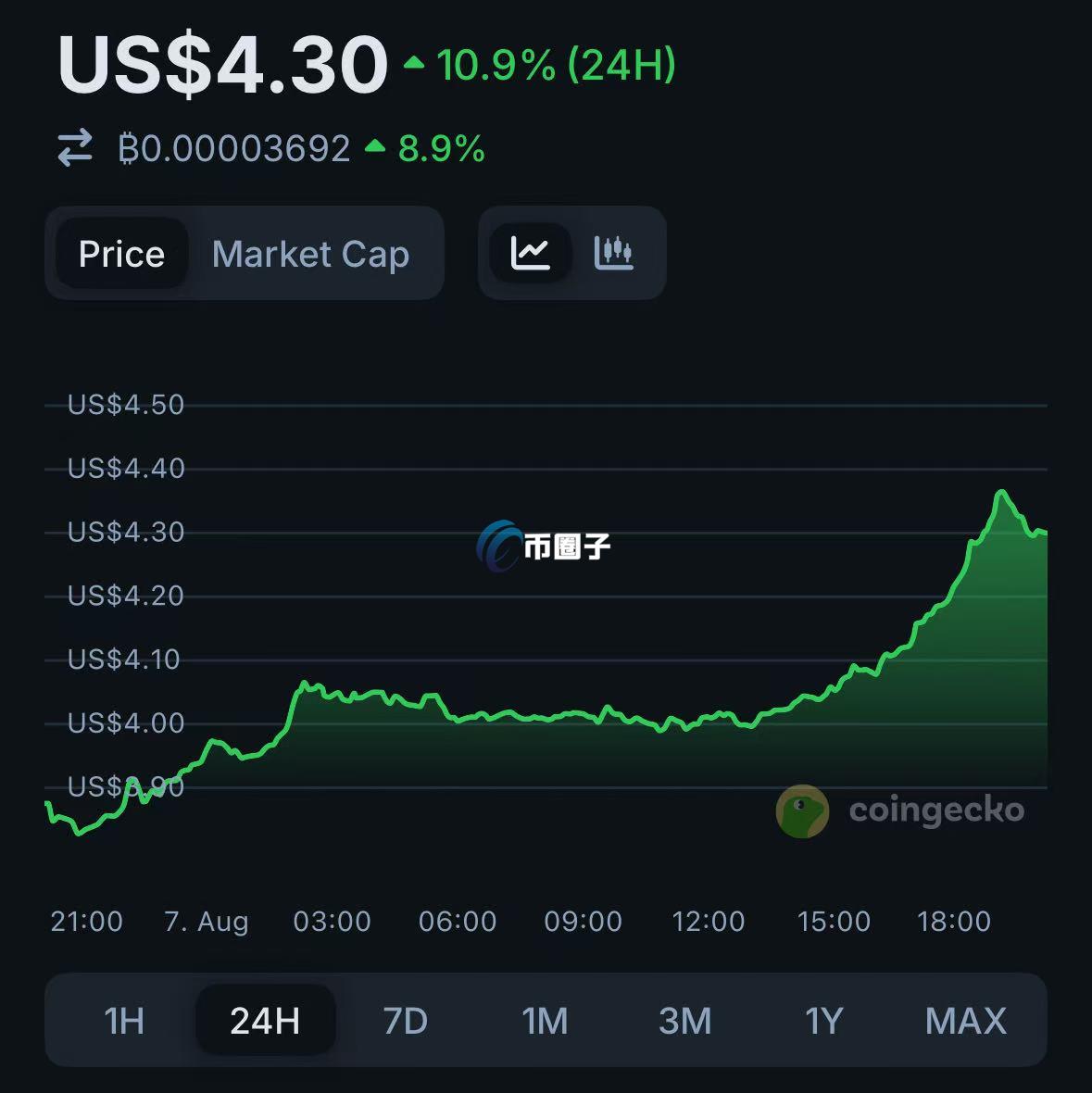Display the MAX price history
The width and height of the screenshot is (1092, 1093).
point(965,1021)
